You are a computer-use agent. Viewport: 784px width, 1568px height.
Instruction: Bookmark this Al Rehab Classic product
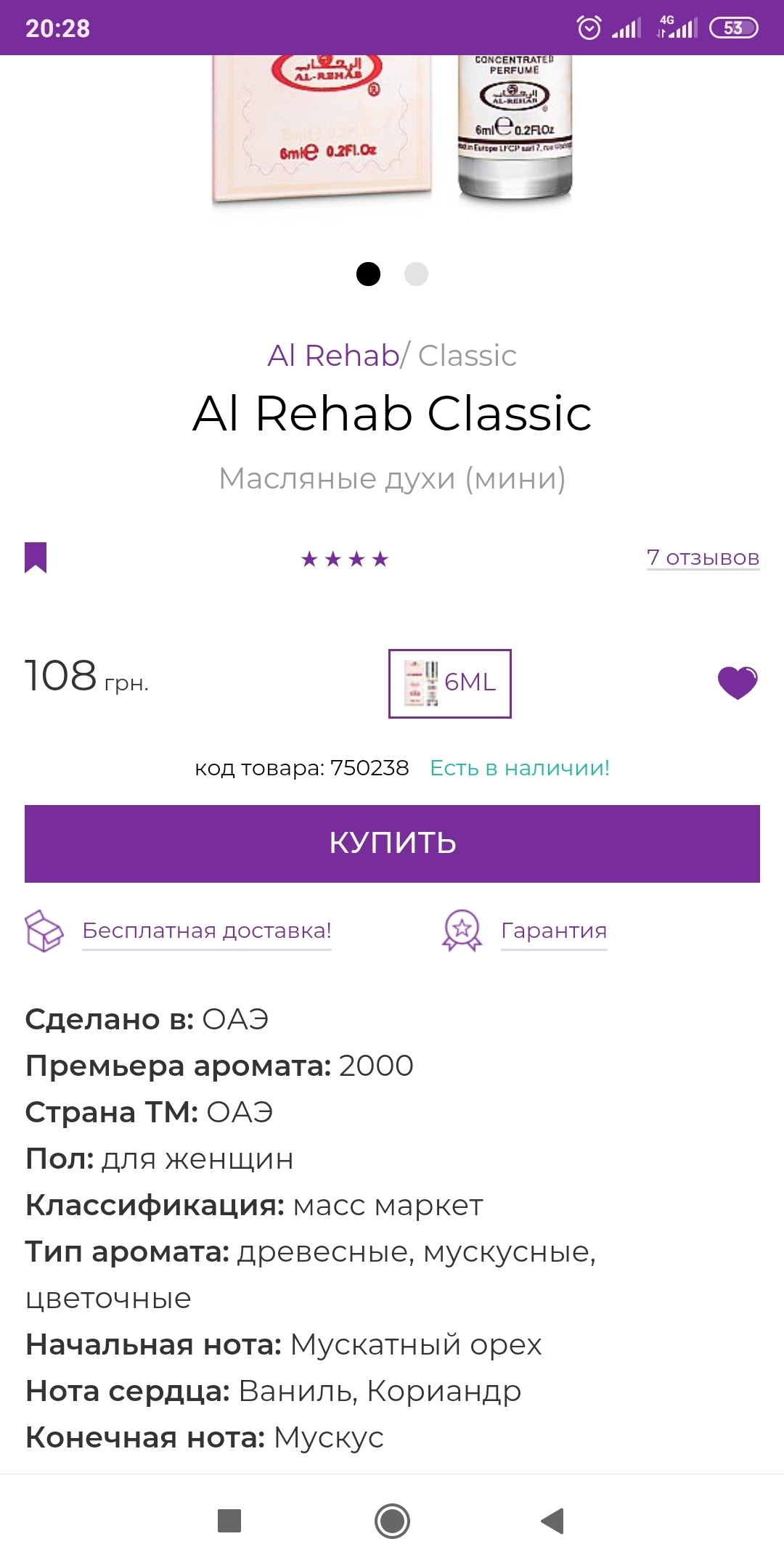coord(36,558)
